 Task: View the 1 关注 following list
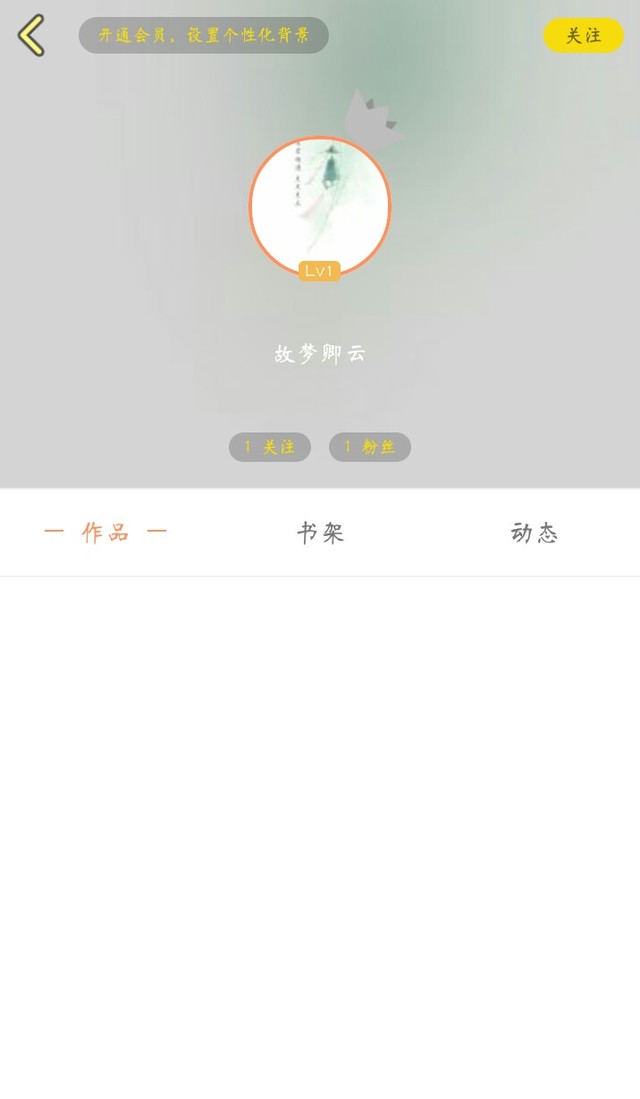(x=270, y=447)
